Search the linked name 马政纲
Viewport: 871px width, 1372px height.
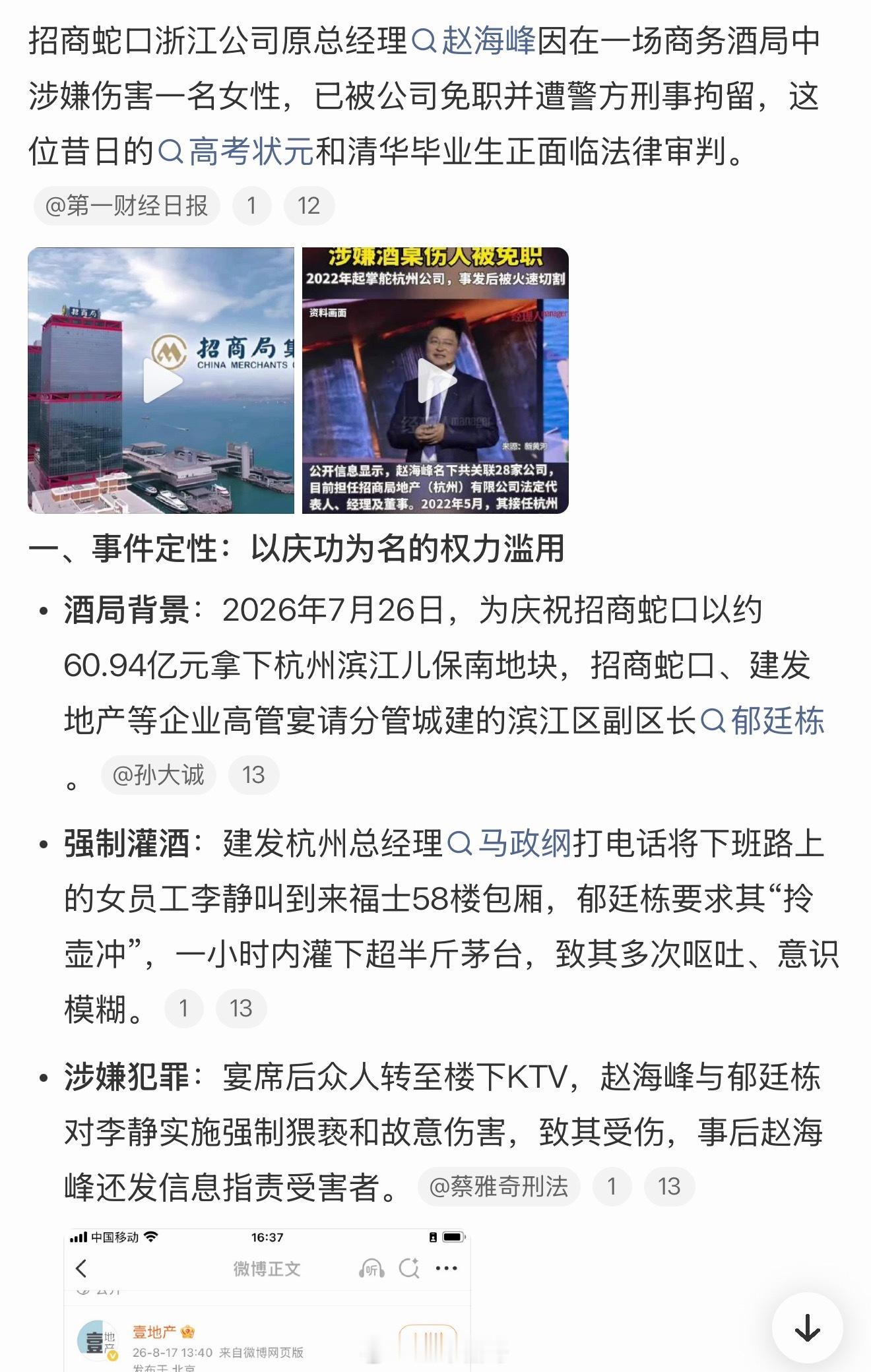(509, 844)
